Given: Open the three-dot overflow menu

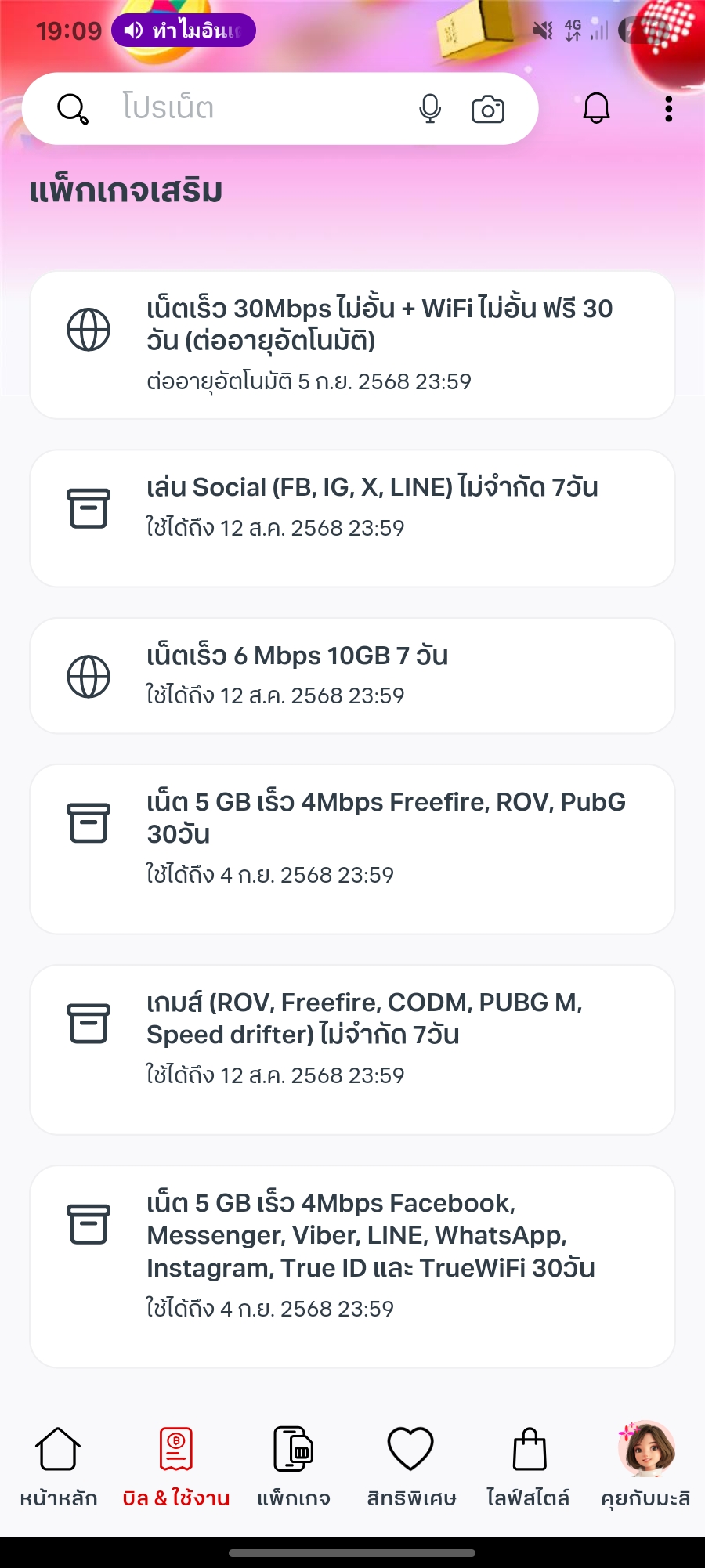Looking at the screenshot, I should click(668, 109).
